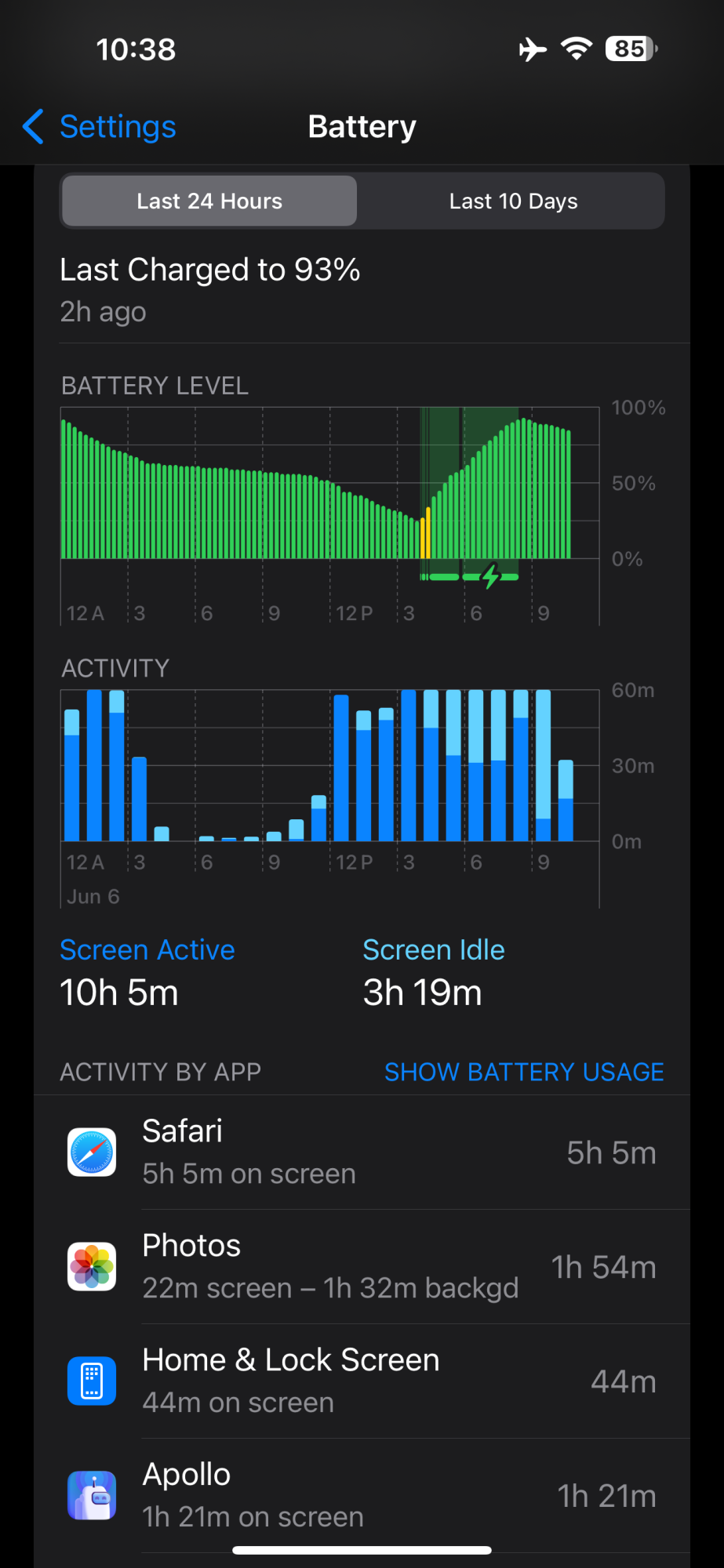Go back to Settings
Viewport: 724px width, 1568px height.
coord(100,127)
